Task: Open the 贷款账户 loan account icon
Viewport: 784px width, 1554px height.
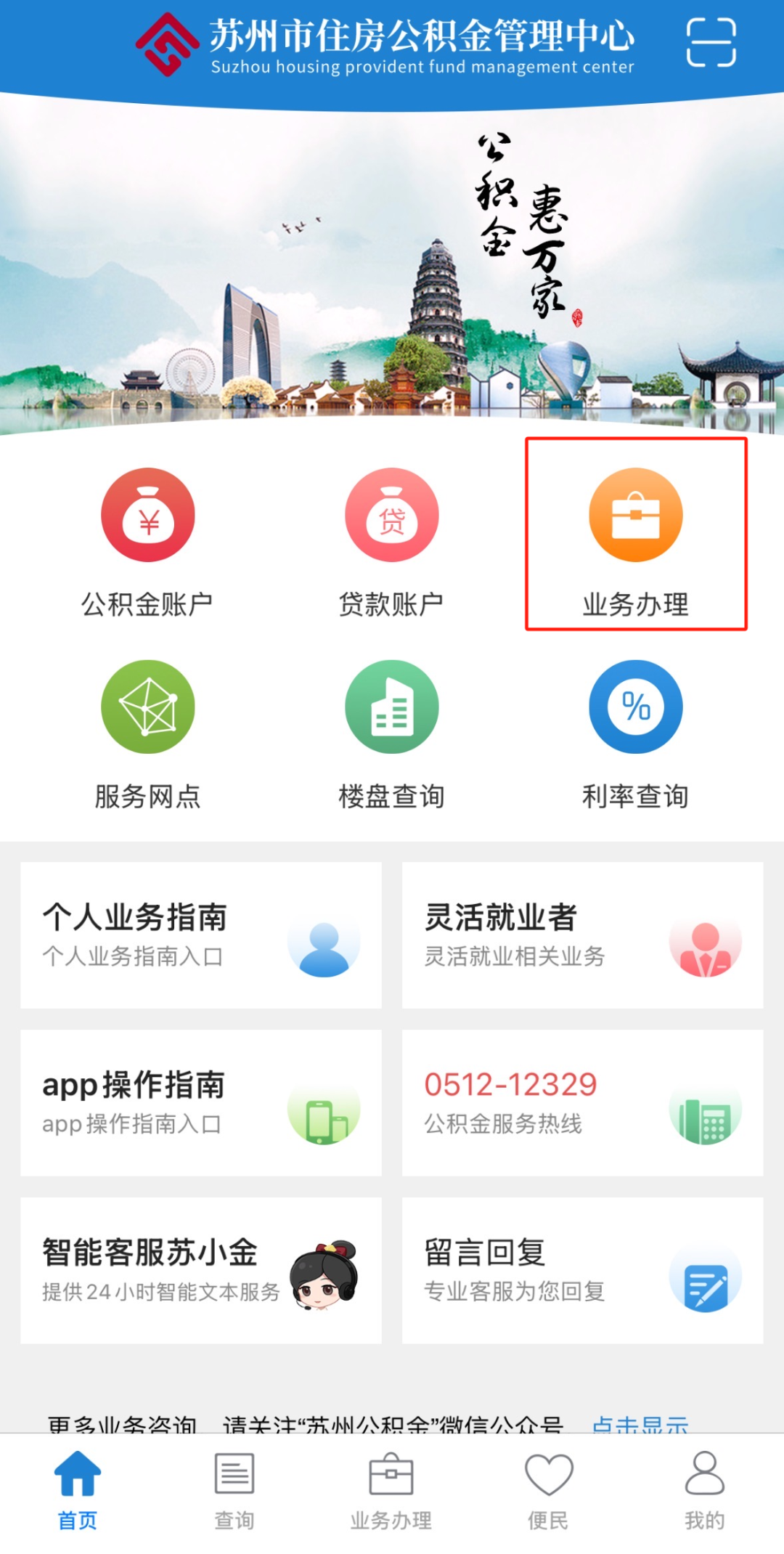Action: pos(391,514)
